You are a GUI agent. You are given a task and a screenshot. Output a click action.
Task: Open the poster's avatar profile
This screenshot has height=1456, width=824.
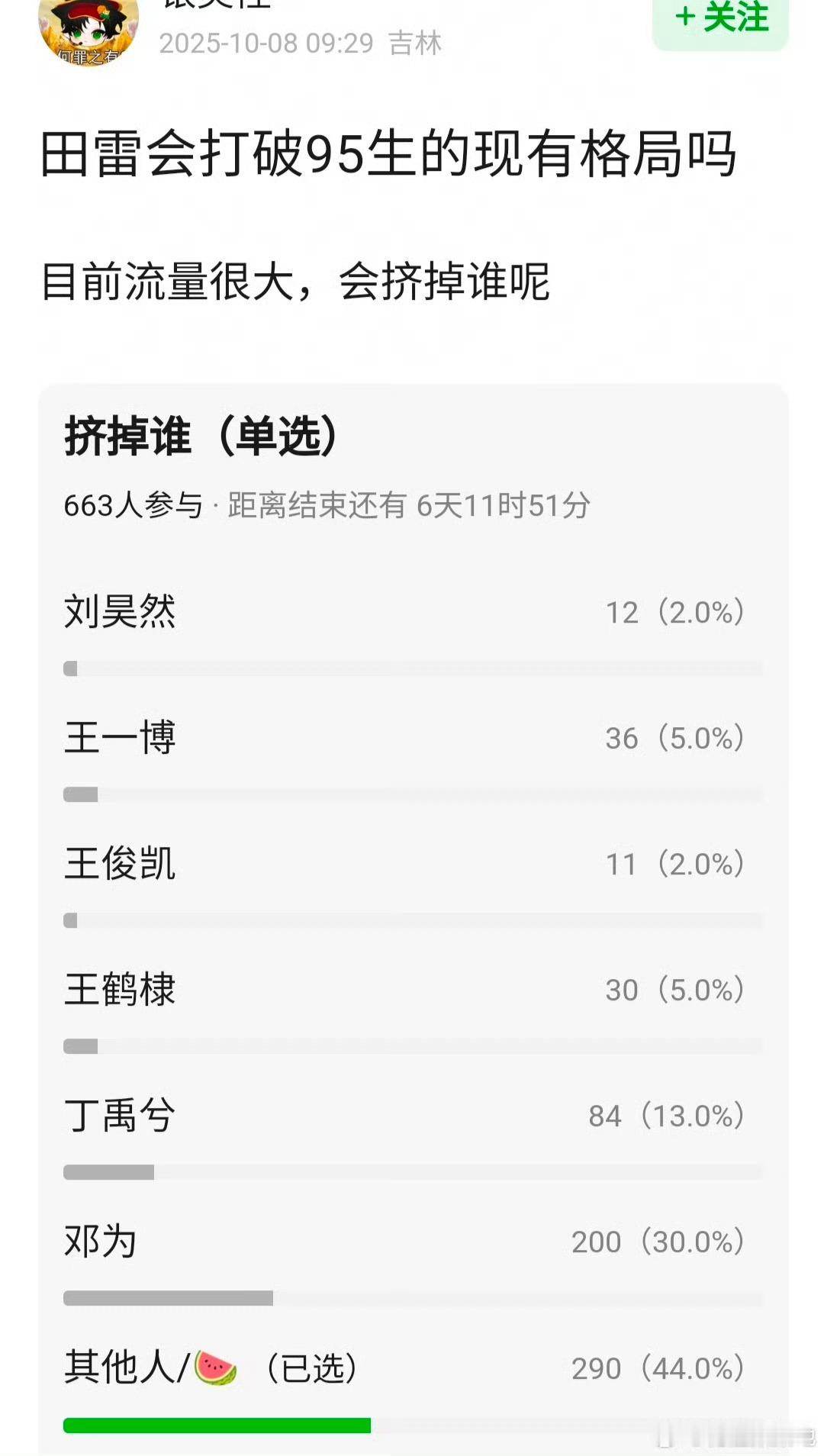(x=89, y=31)
